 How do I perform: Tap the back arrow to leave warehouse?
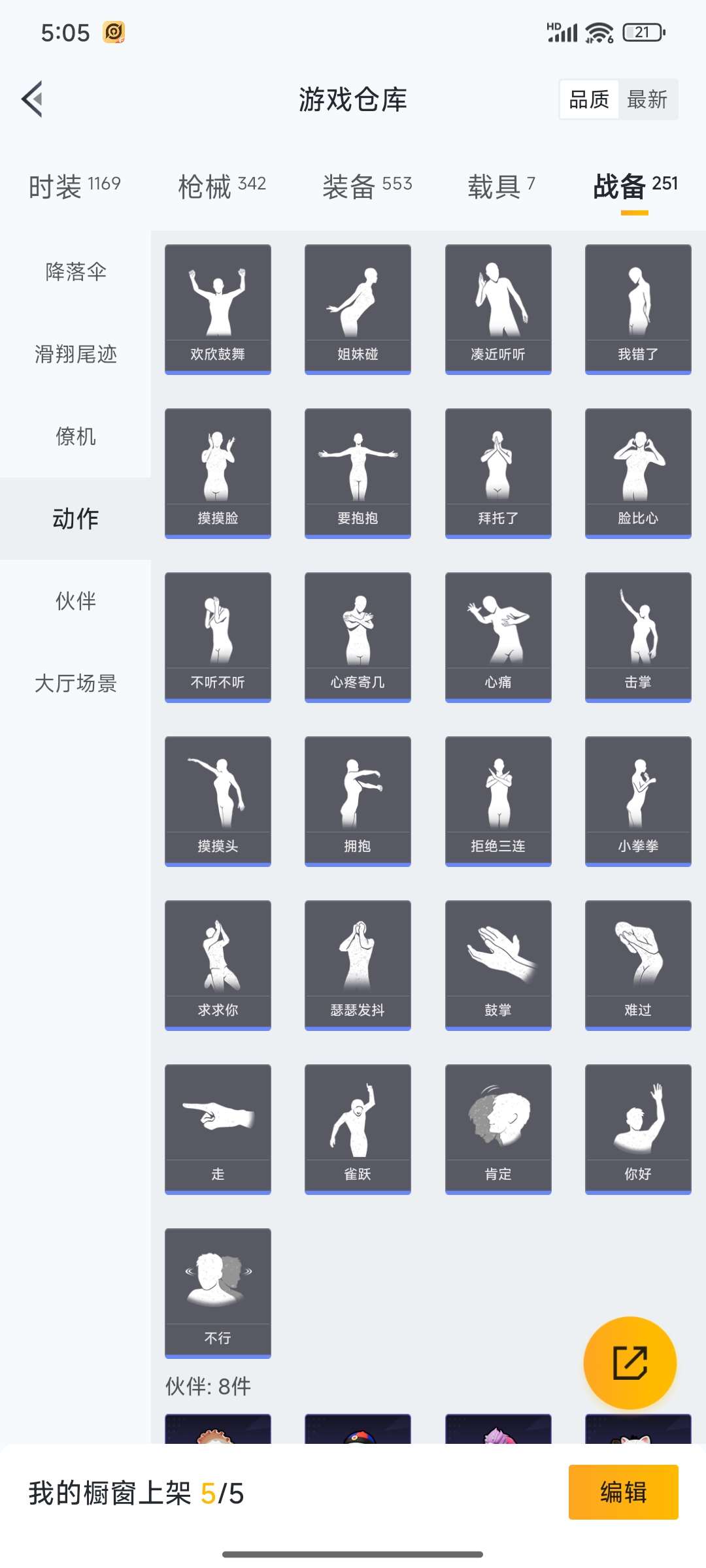point(31,99)
